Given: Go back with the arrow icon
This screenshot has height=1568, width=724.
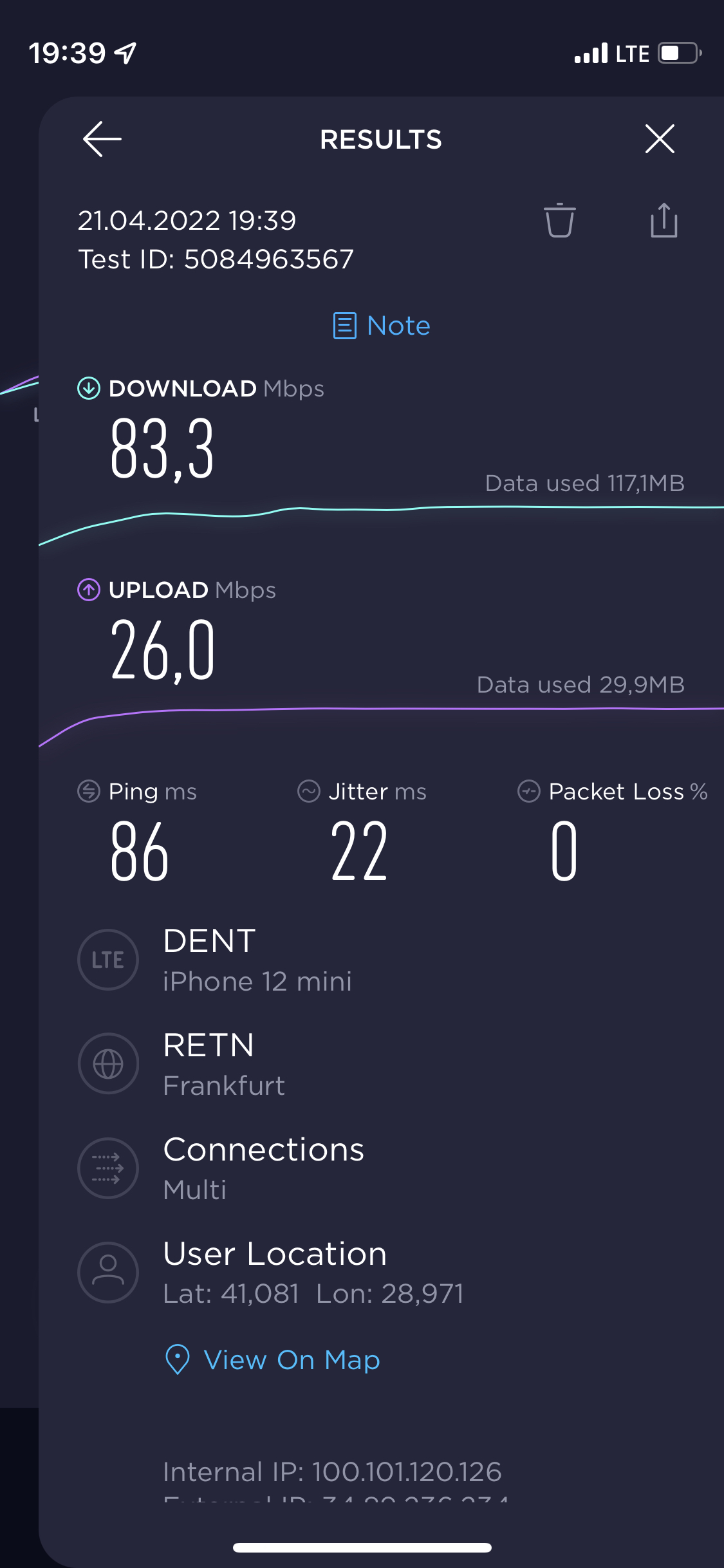Looking at the screenshot, I should click(x=102, y=139).
